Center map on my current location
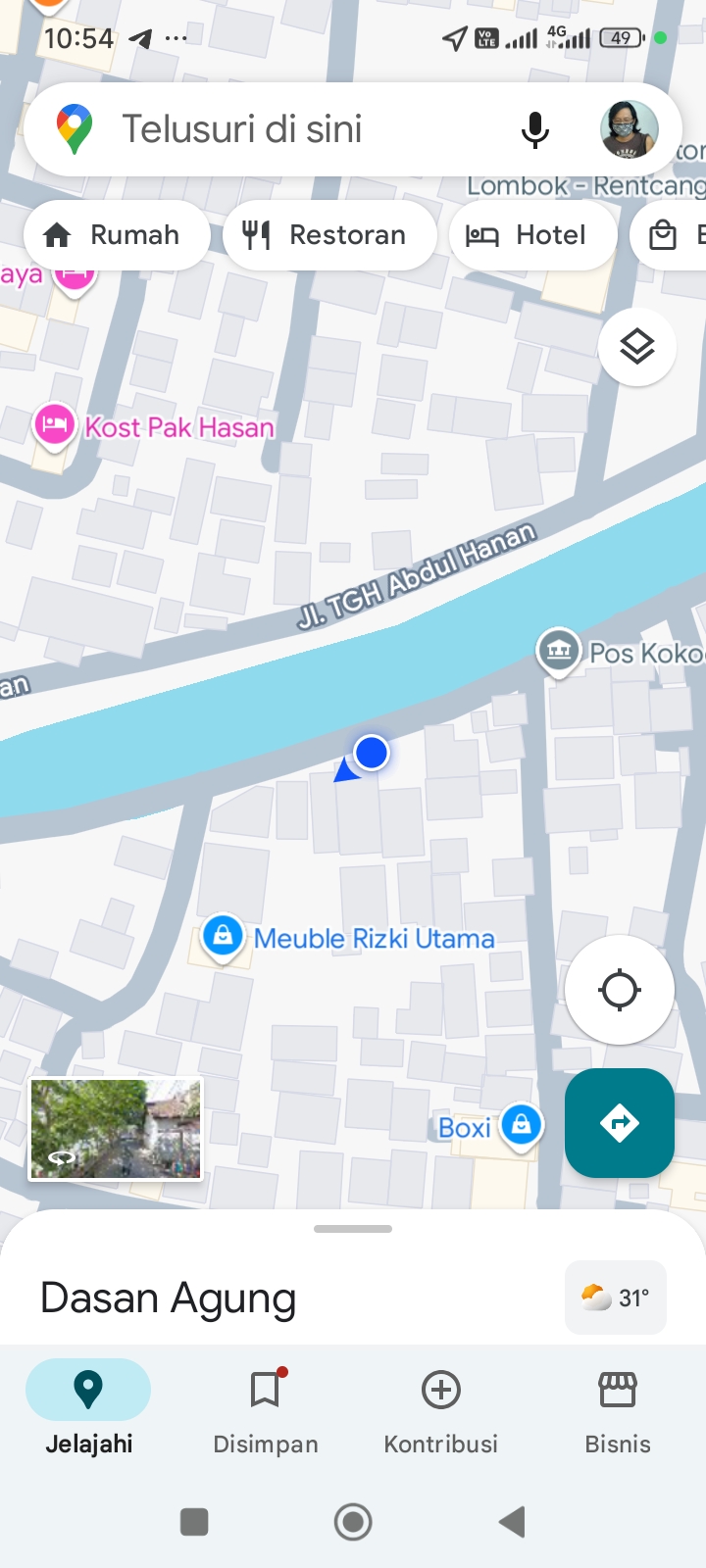 coord(620,990)
